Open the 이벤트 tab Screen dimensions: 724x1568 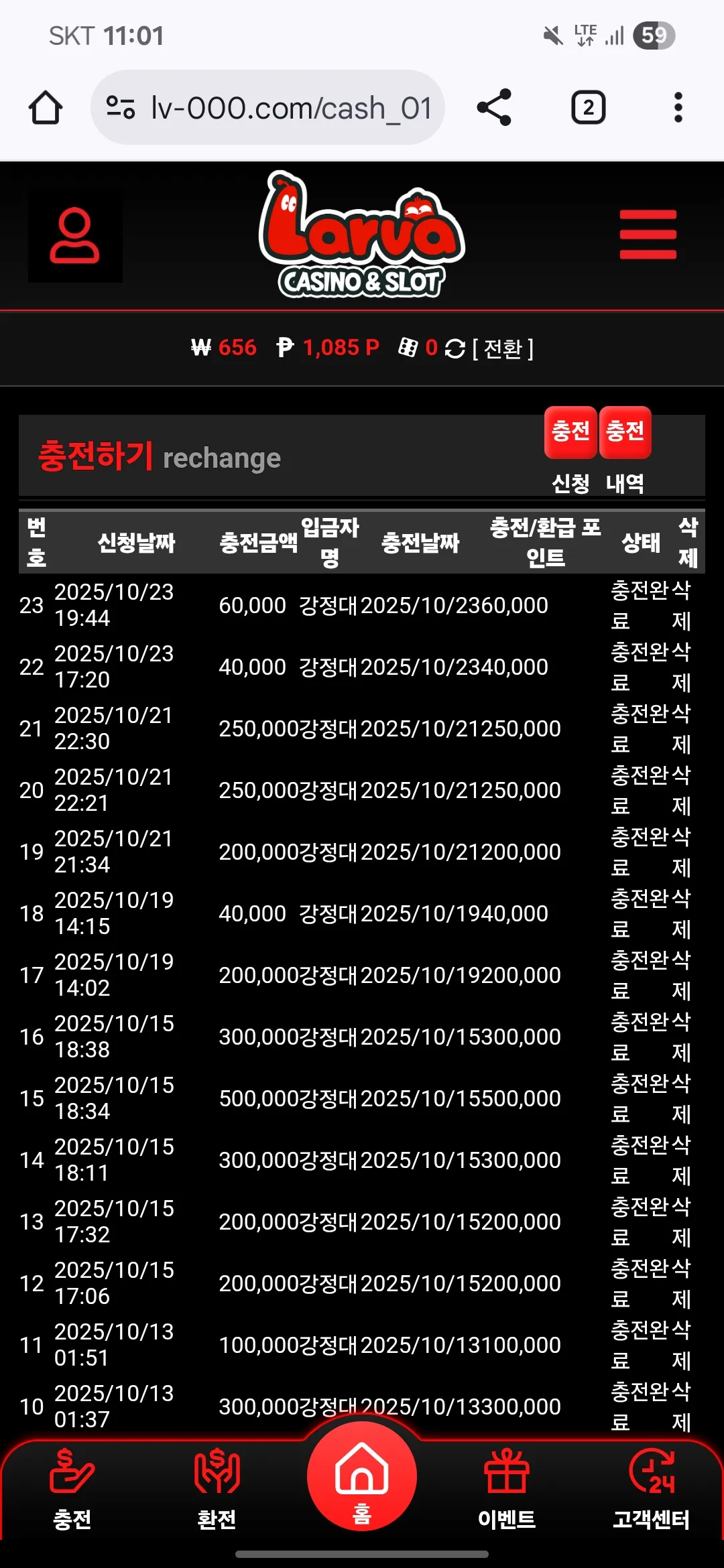click(507, 1490)
